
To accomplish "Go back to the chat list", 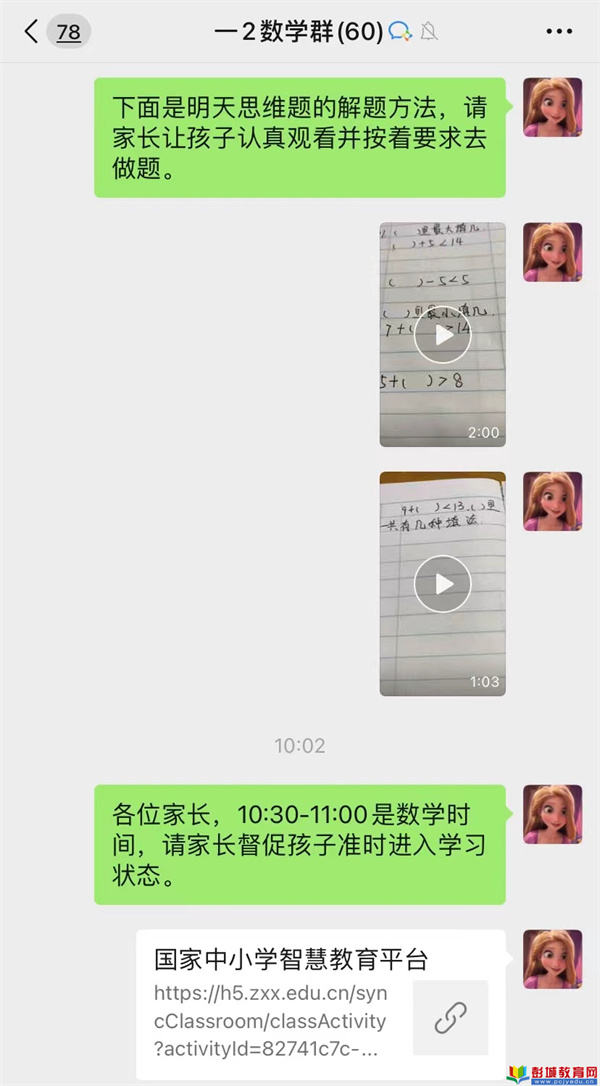I will click(32, 32).
